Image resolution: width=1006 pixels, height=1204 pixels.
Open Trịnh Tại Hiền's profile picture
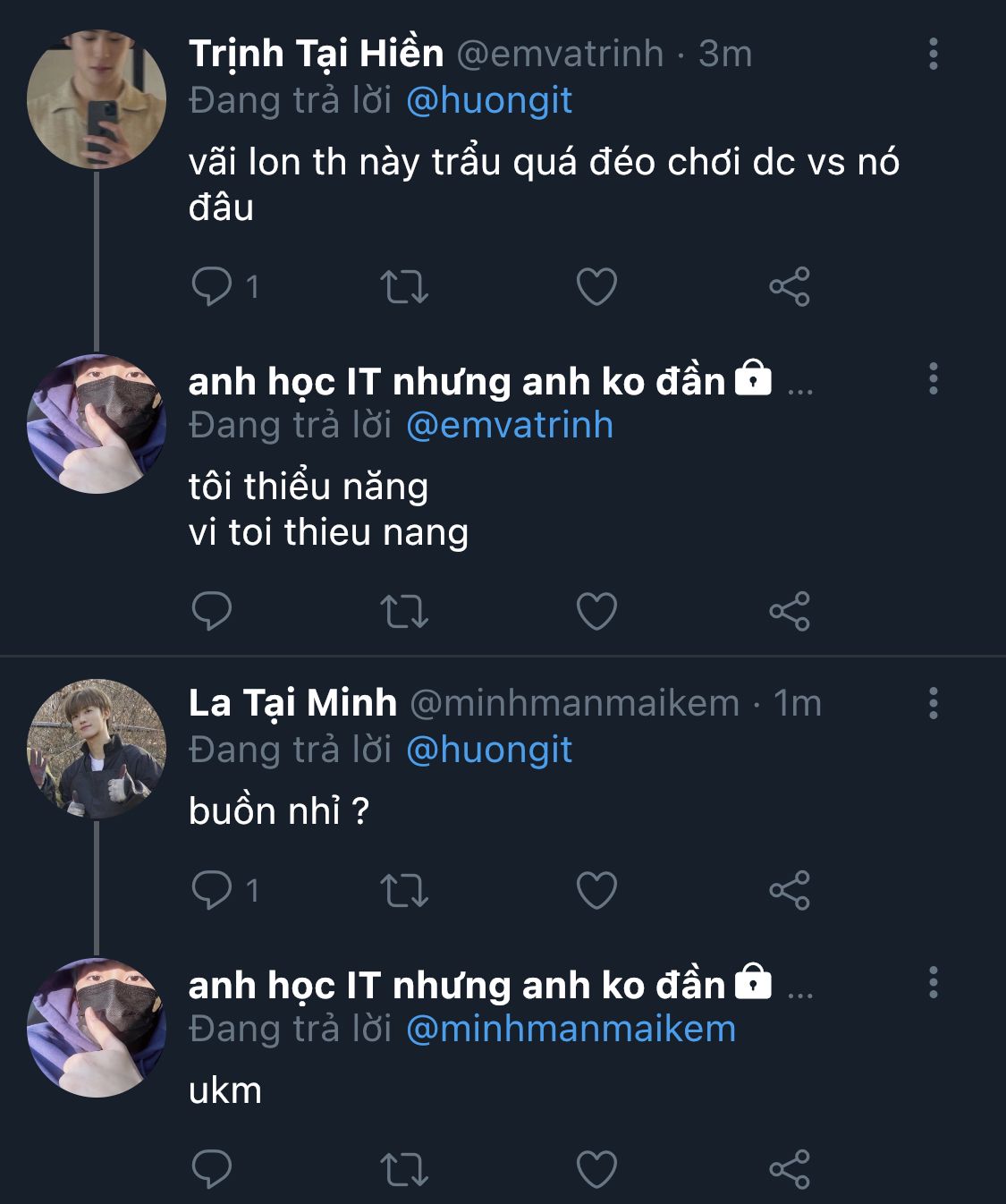96,99
